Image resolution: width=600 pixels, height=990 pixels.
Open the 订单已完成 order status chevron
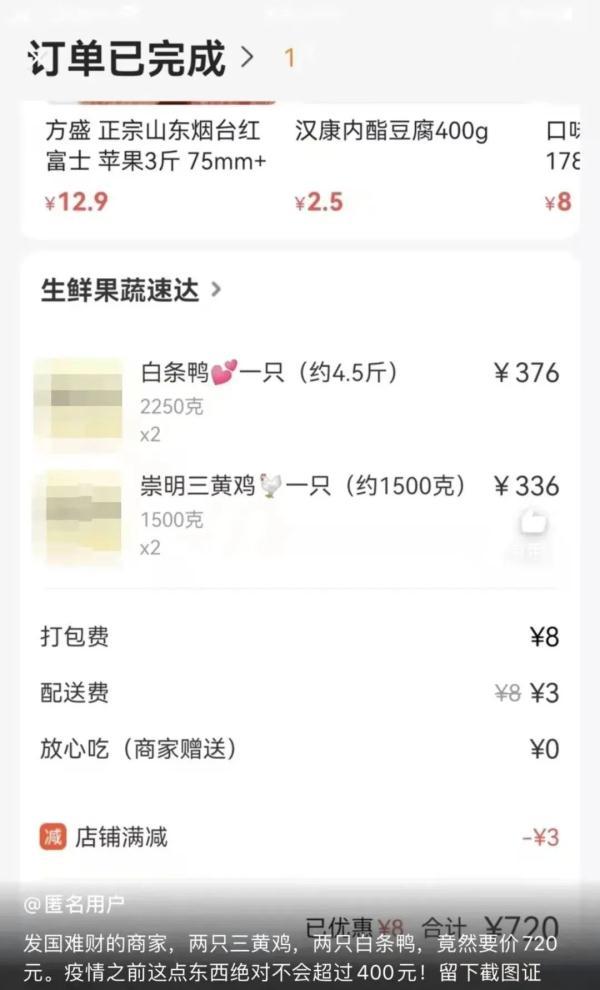247,58
